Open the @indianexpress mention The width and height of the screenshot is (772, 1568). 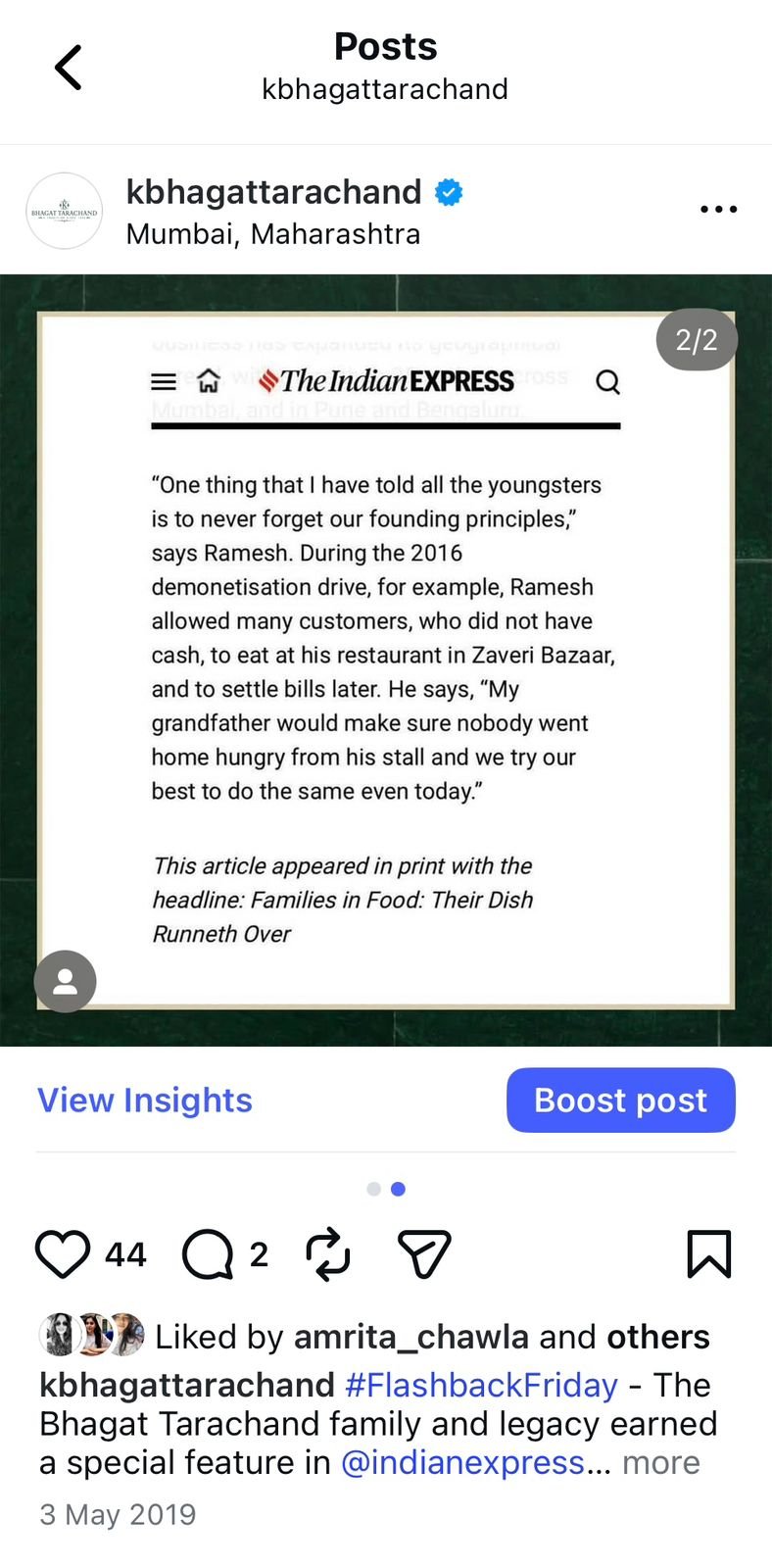pos(462,1462)
